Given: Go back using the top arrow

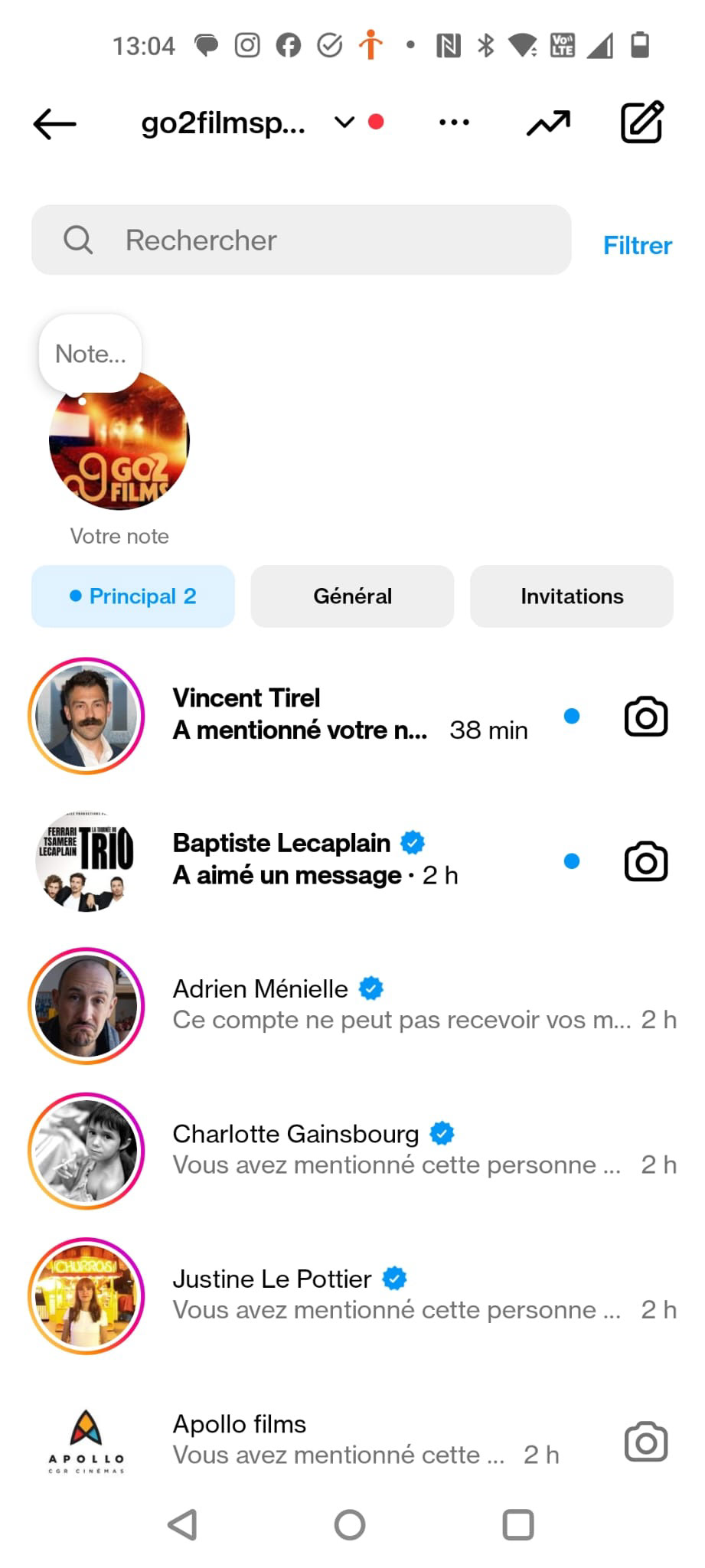Looking at the screenshot, I should tap(54, 123).
